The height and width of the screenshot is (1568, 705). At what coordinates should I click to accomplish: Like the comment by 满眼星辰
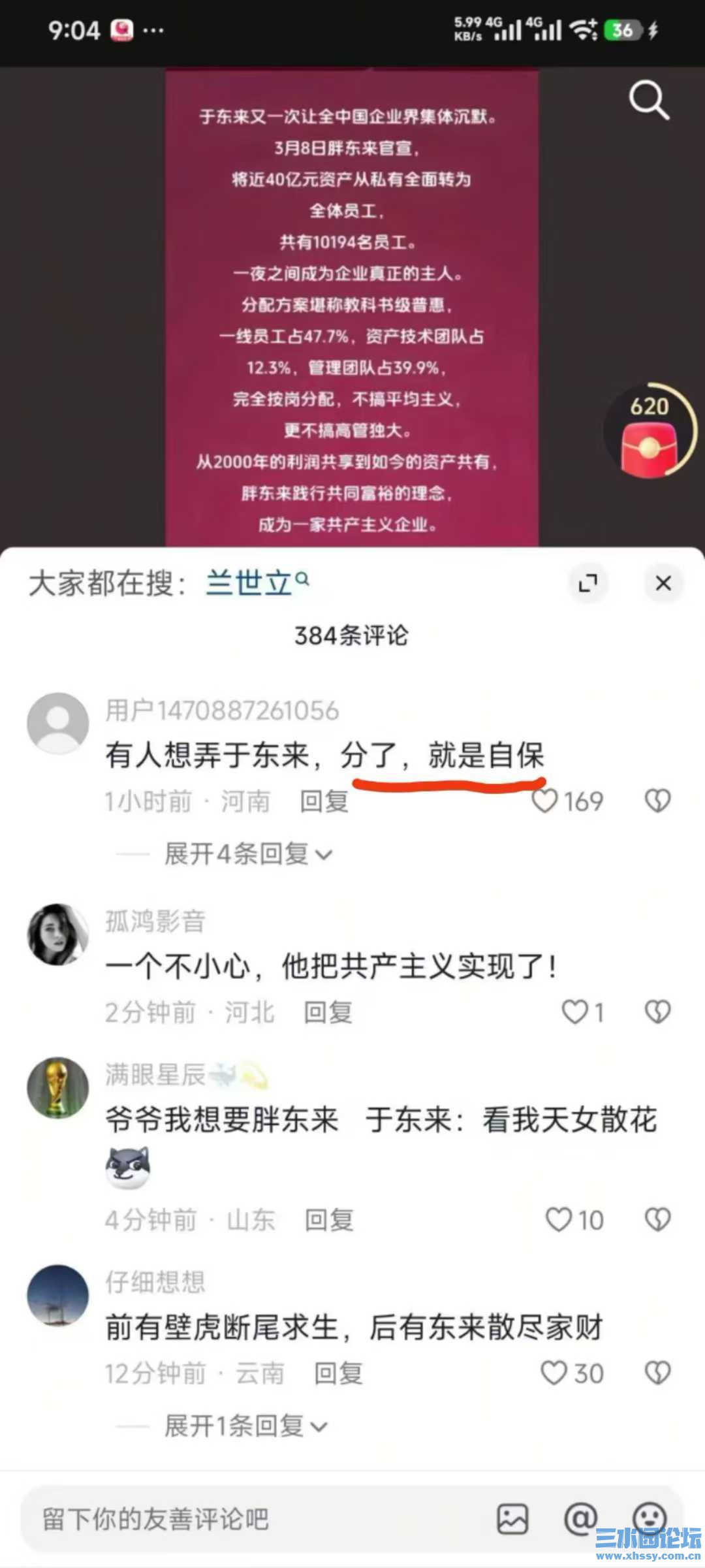point(559,1219)
